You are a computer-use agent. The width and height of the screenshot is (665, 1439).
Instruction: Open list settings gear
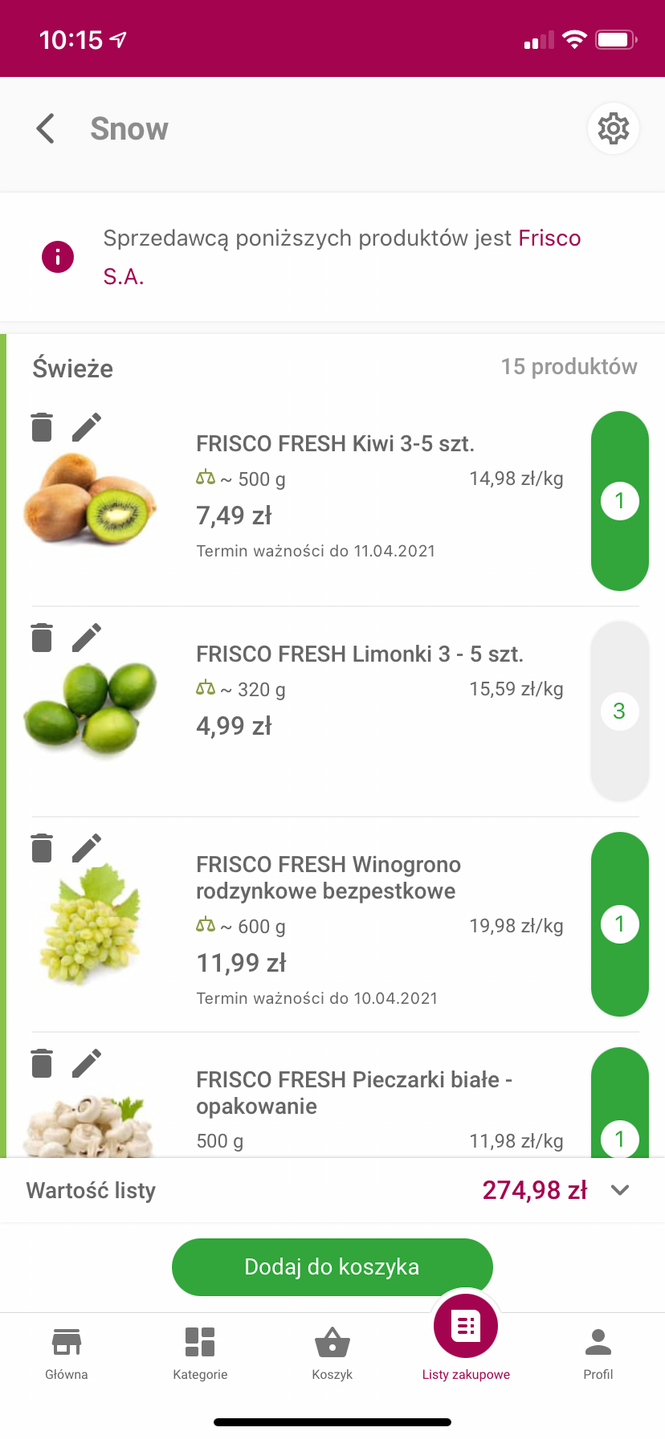pos(613,129)
